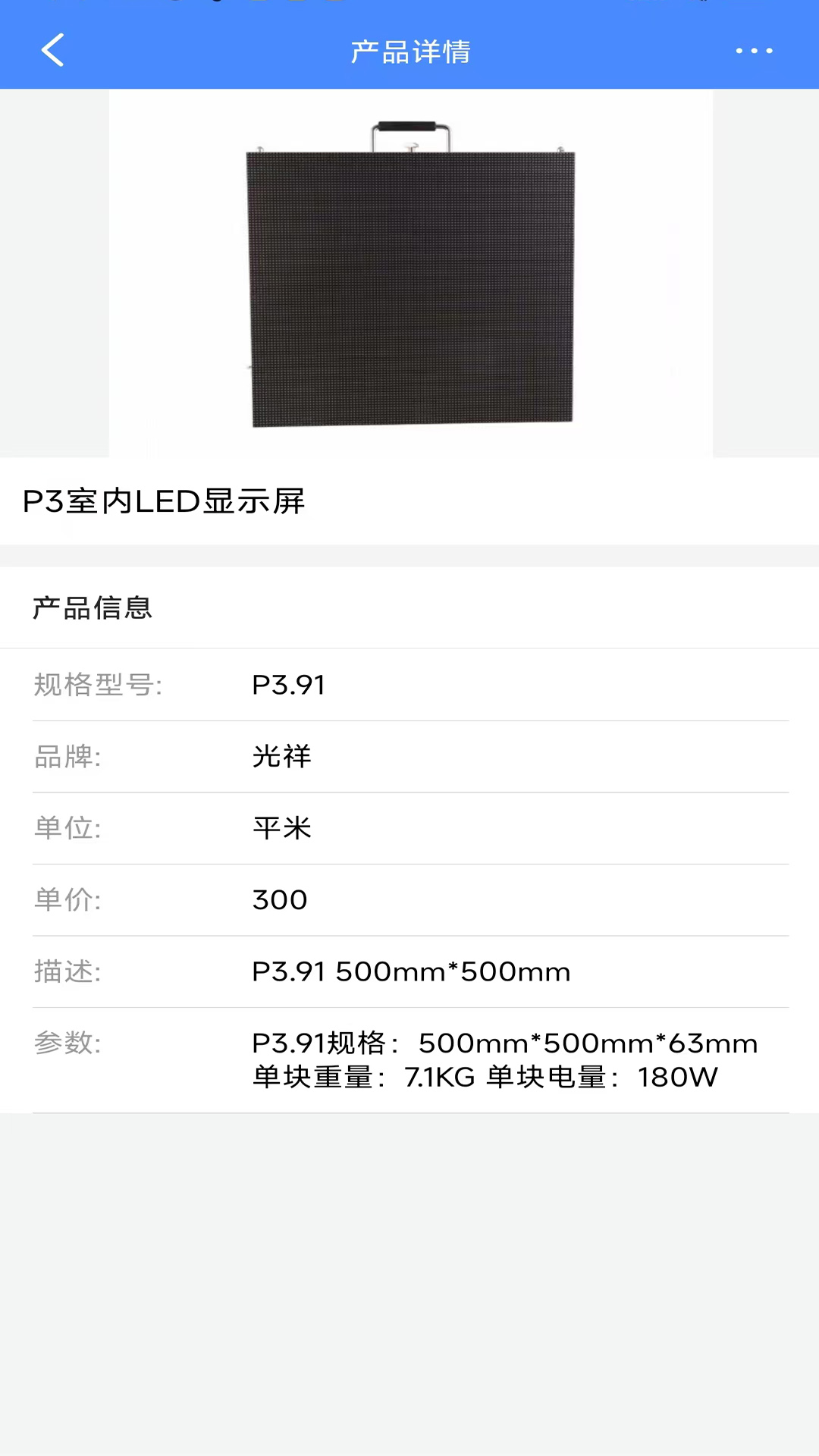Tap the 产品信息 section header

click(92, 607)
